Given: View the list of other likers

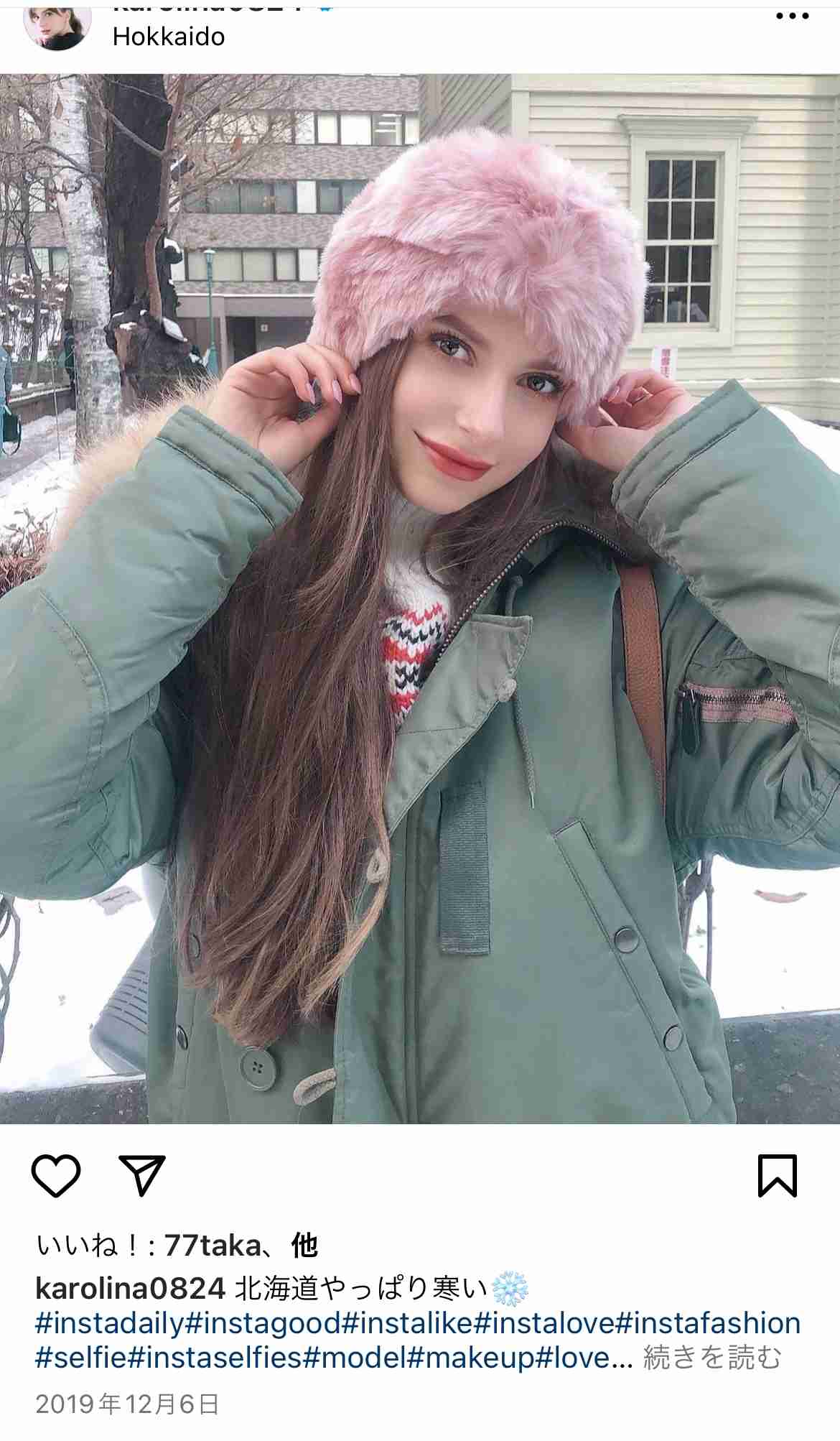Looking at the screenshot, I should (304, 1246).
